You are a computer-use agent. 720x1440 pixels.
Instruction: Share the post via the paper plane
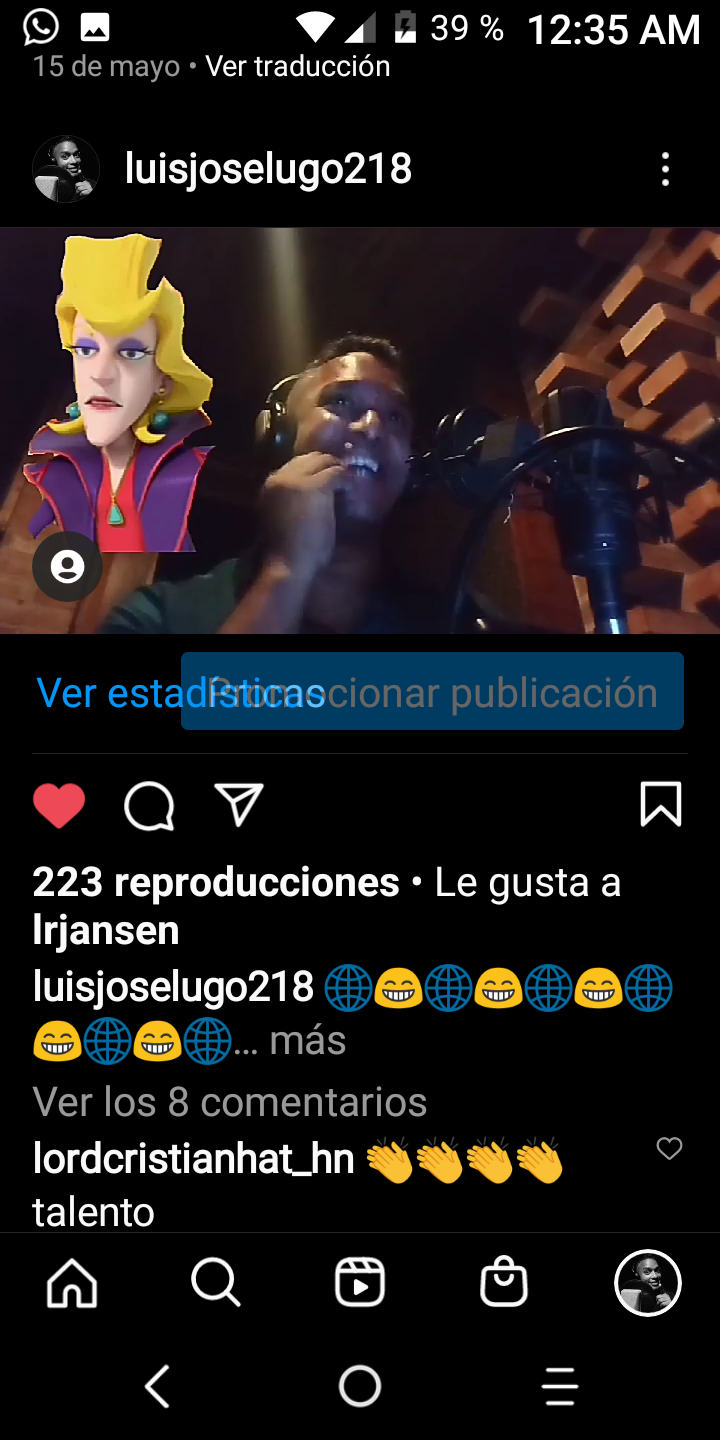pyautogui.click(x=239, y=804)
